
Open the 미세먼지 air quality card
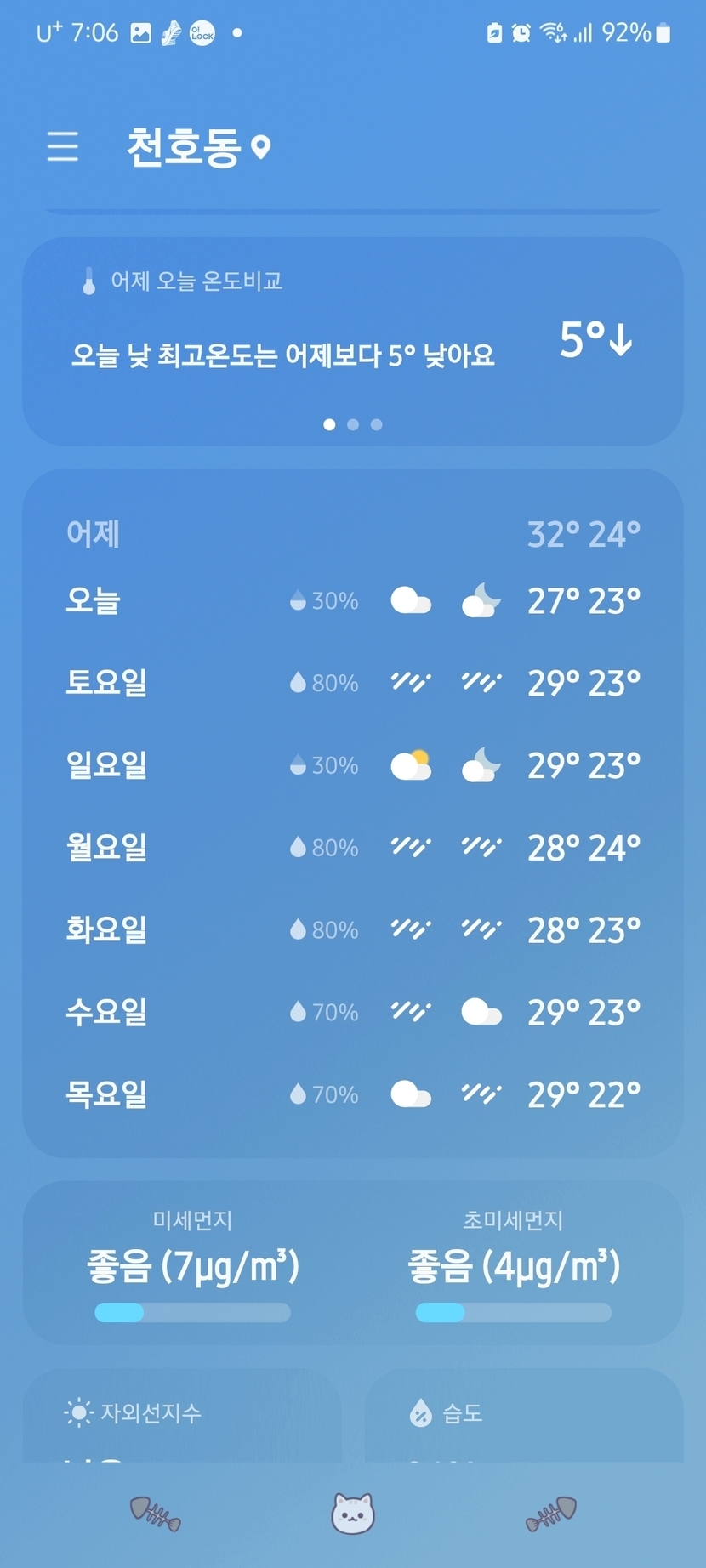[x=193, y=1264]
